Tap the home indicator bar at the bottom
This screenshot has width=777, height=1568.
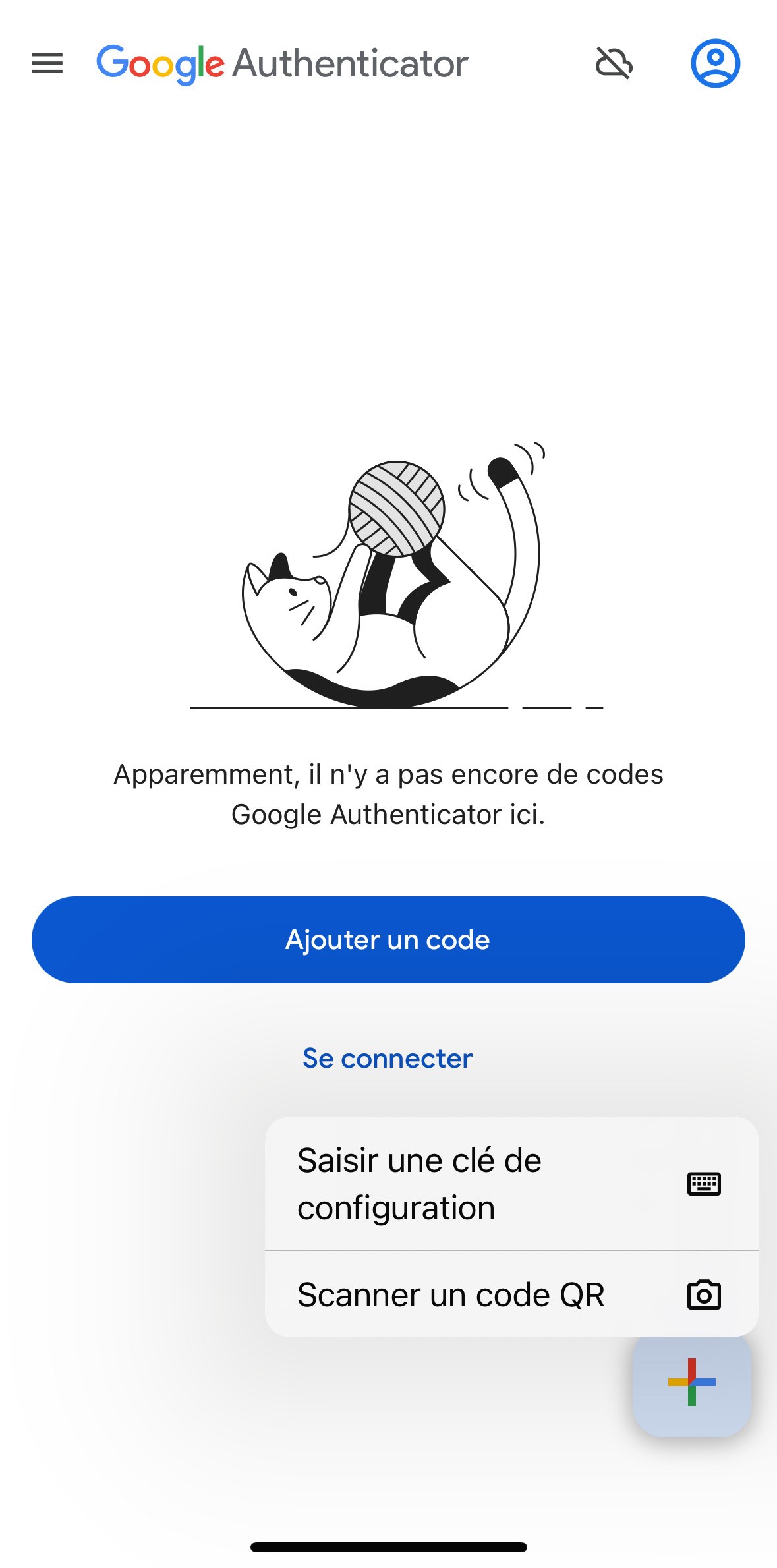click(388, 1545)
